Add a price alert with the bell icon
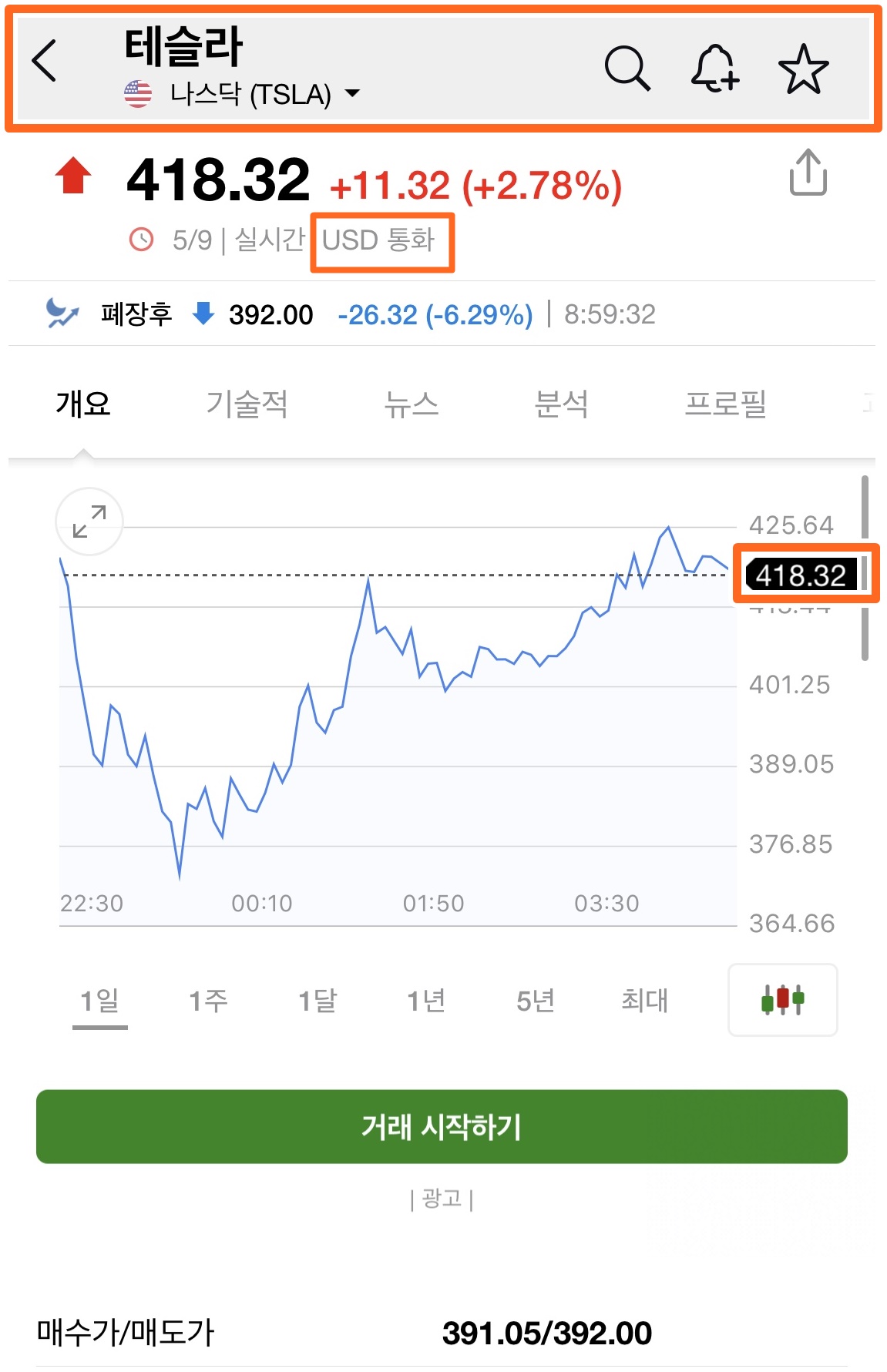This screenshot has width=887, height=1372. [x=715, y=69]
